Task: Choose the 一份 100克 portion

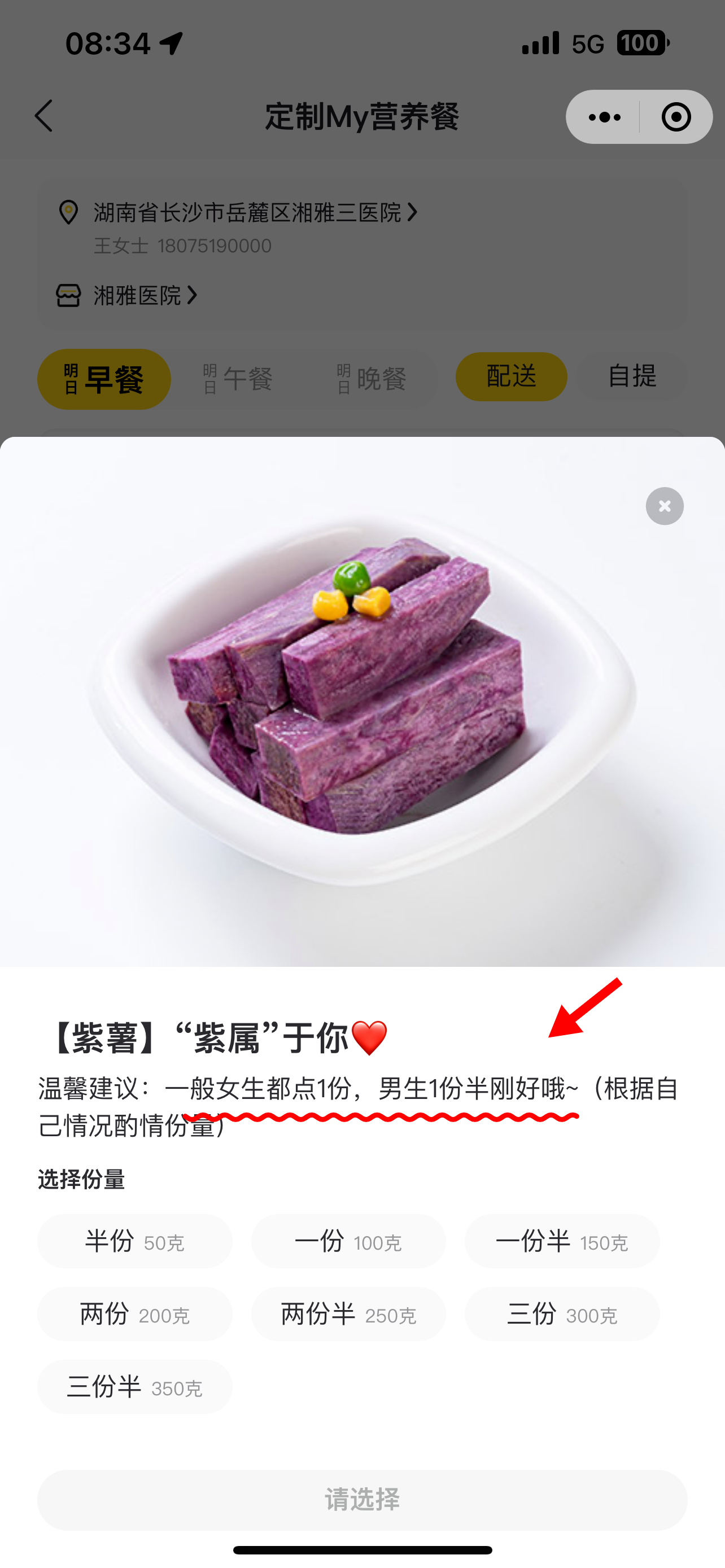Action: click(348, 1241)
